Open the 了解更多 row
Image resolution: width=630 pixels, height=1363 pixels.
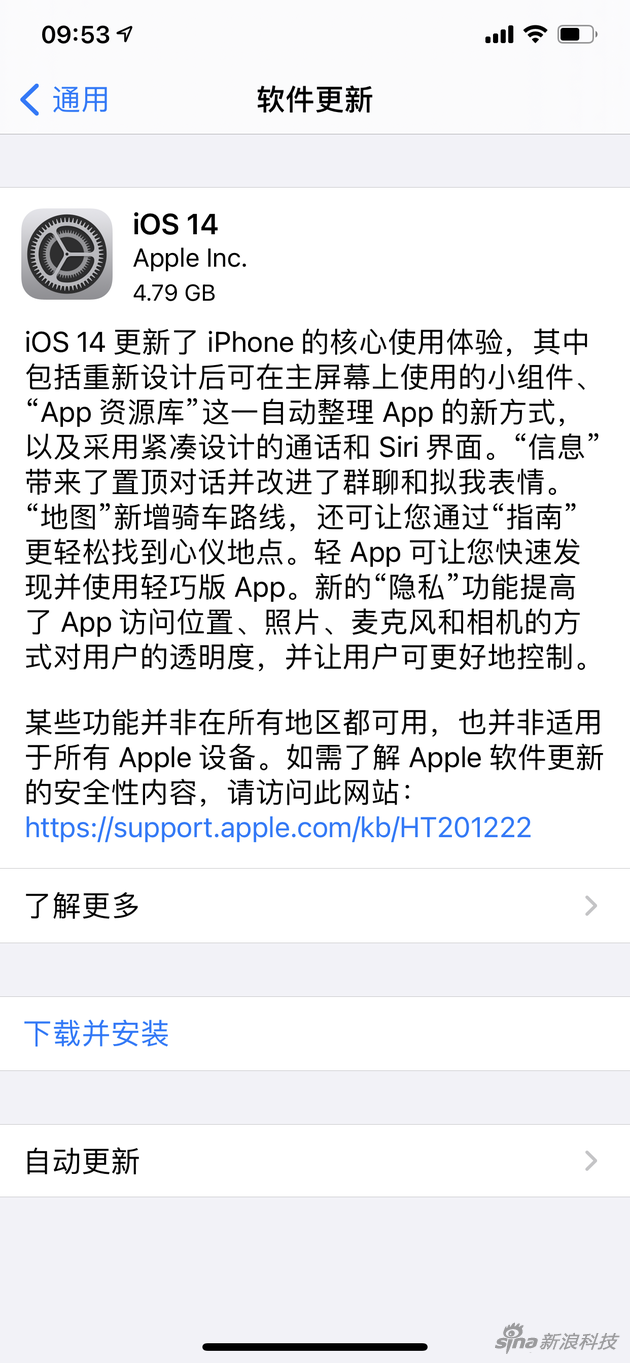coord(315,906)
